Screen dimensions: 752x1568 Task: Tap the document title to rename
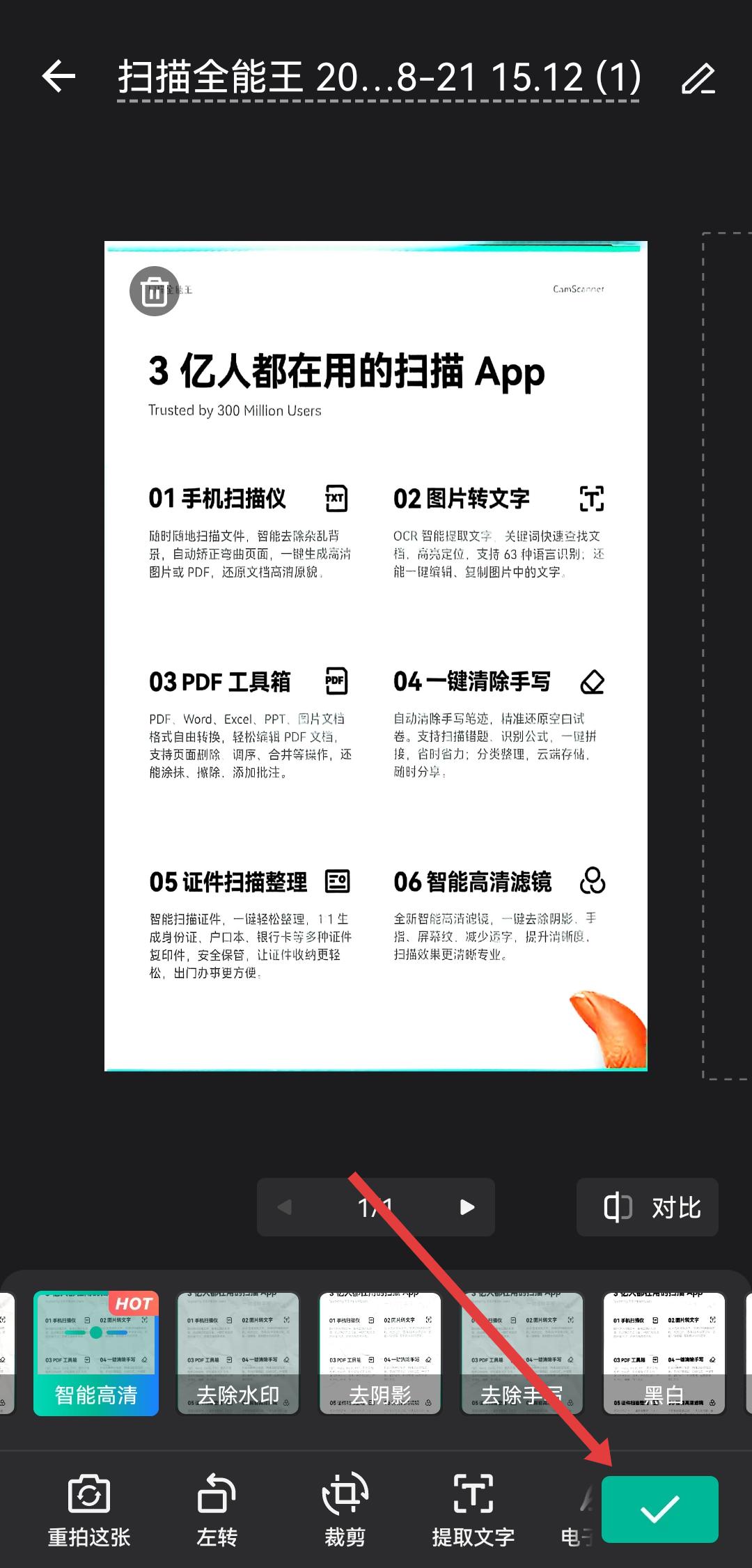pos(379,77)
